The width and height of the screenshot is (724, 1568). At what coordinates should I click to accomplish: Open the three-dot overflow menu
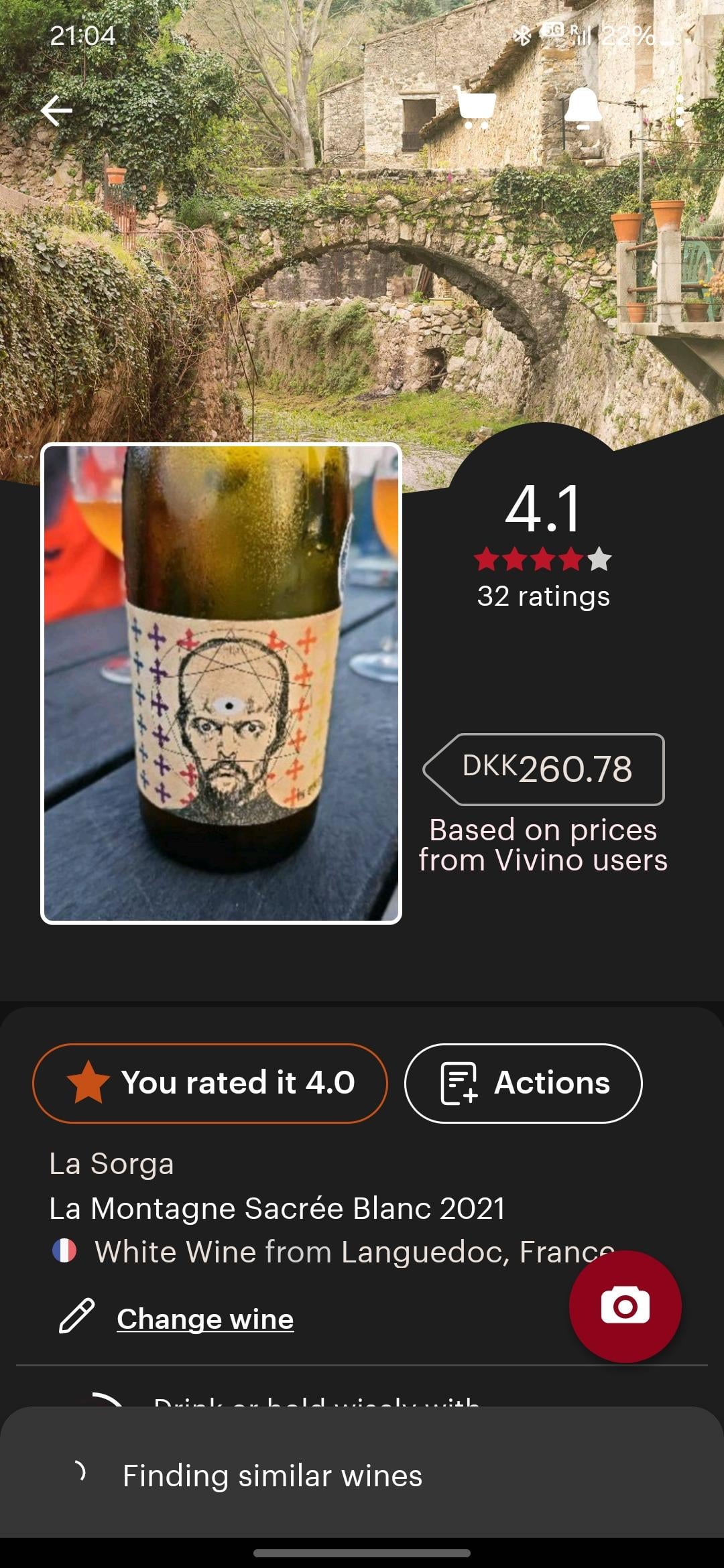click(x=680, y=111)
